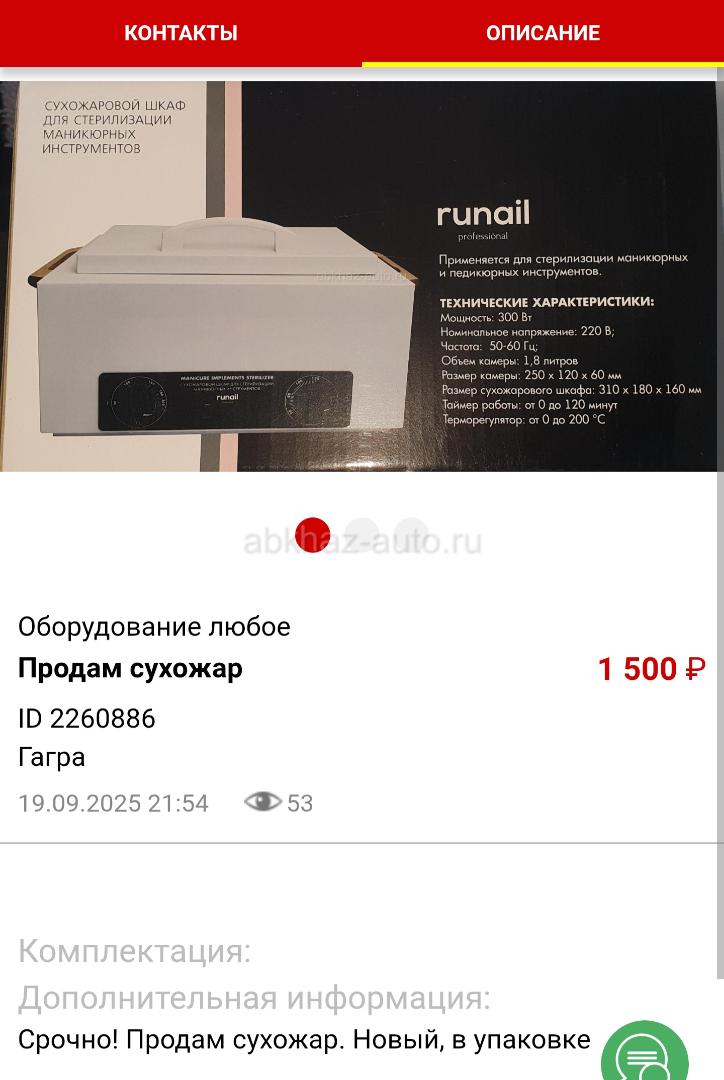Screen dimensions: 724x1080
Task: Go to the second photo indicator dot
Action: pyautogui.click(x=362, y=534)
